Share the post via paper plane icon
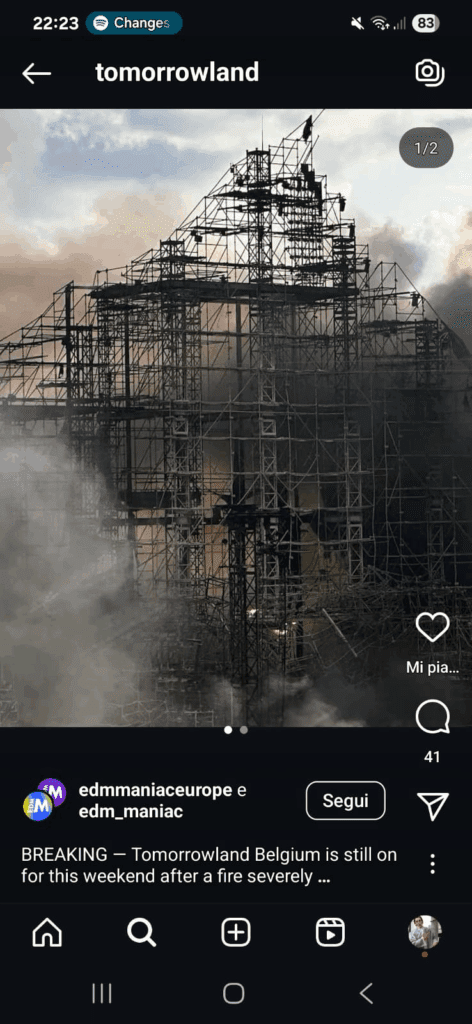The image size is (472, 1024). click(x=432, y=806)
